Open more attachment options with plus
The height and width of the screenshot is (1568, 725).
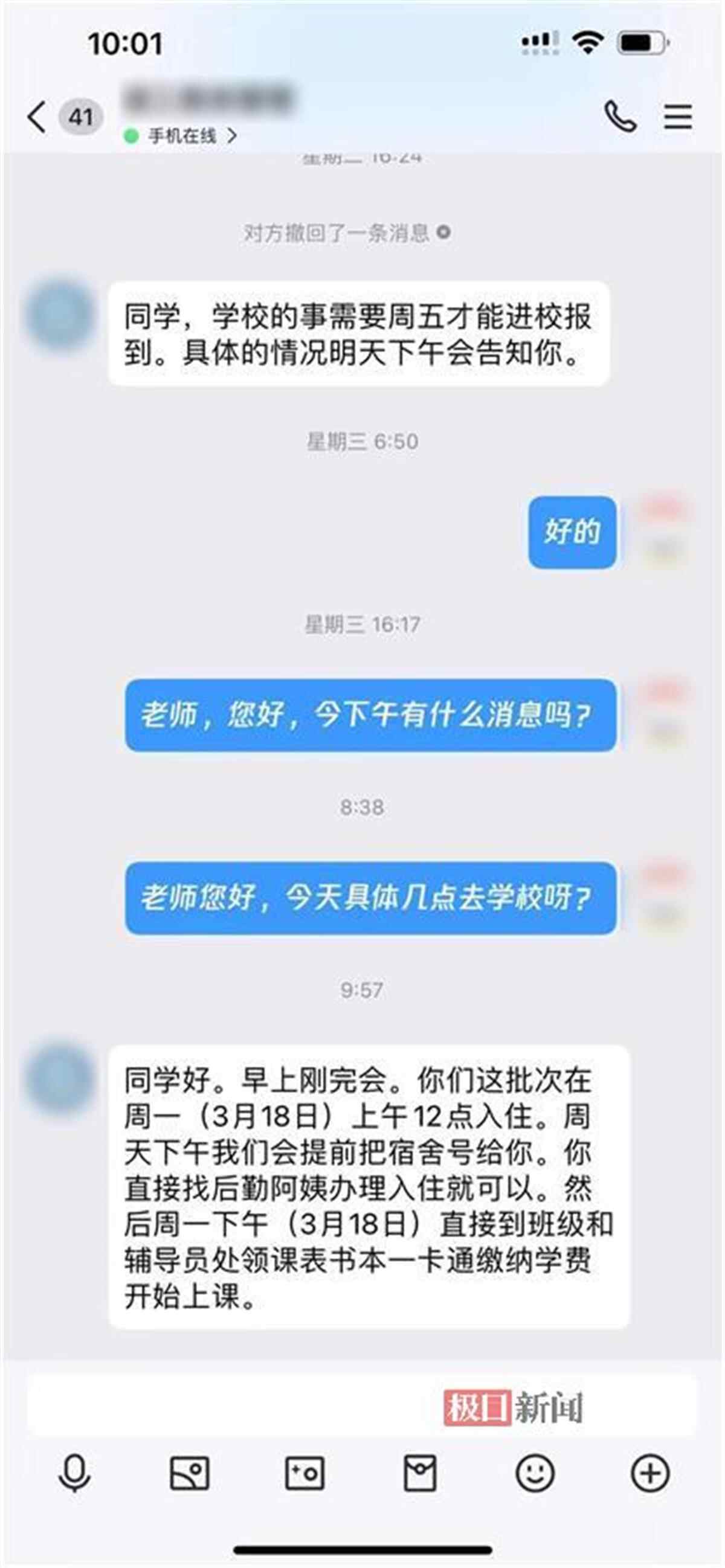pos(650,1474)
